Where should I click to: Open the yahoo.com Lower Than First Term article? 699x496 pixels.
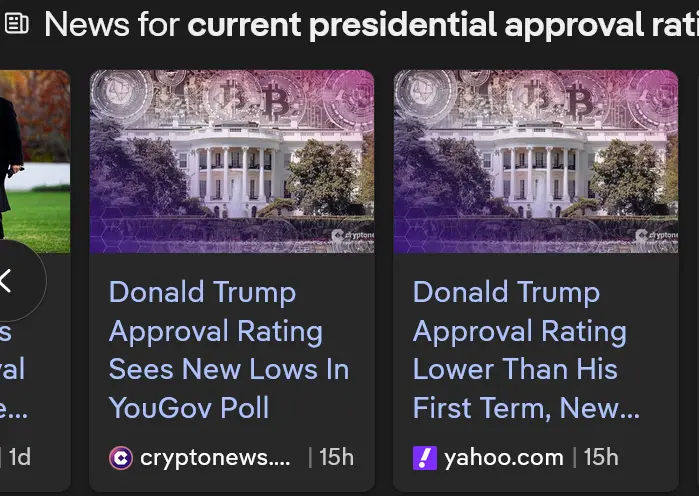tap(533, 350)
